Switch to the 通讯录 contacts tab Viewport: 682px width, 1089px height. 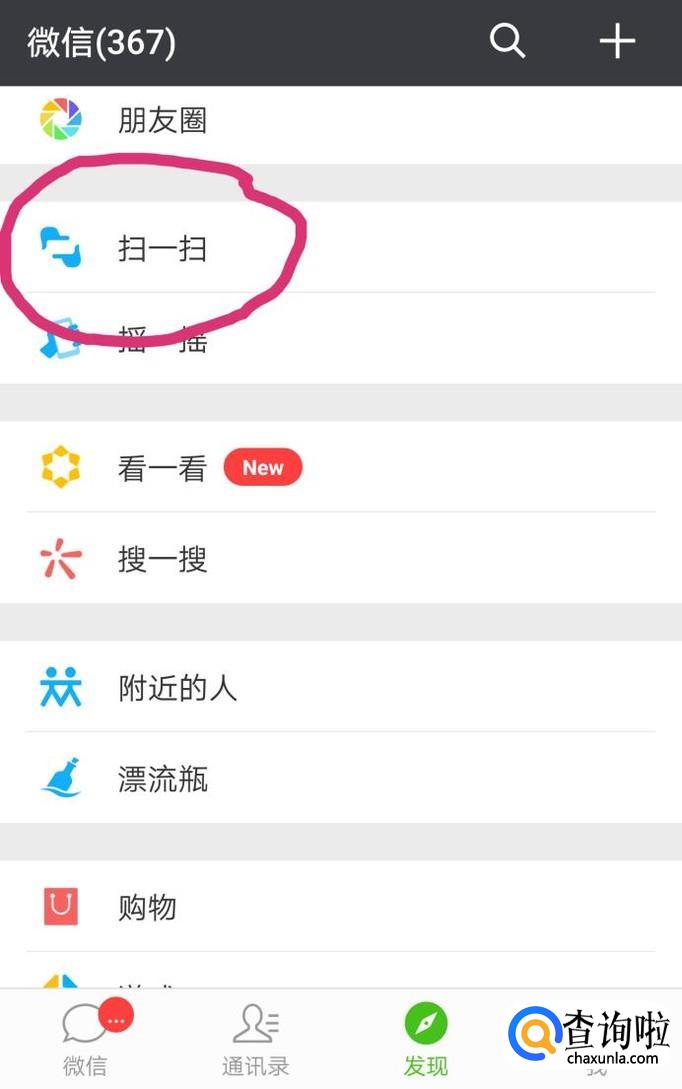[x=255, y=1039]
